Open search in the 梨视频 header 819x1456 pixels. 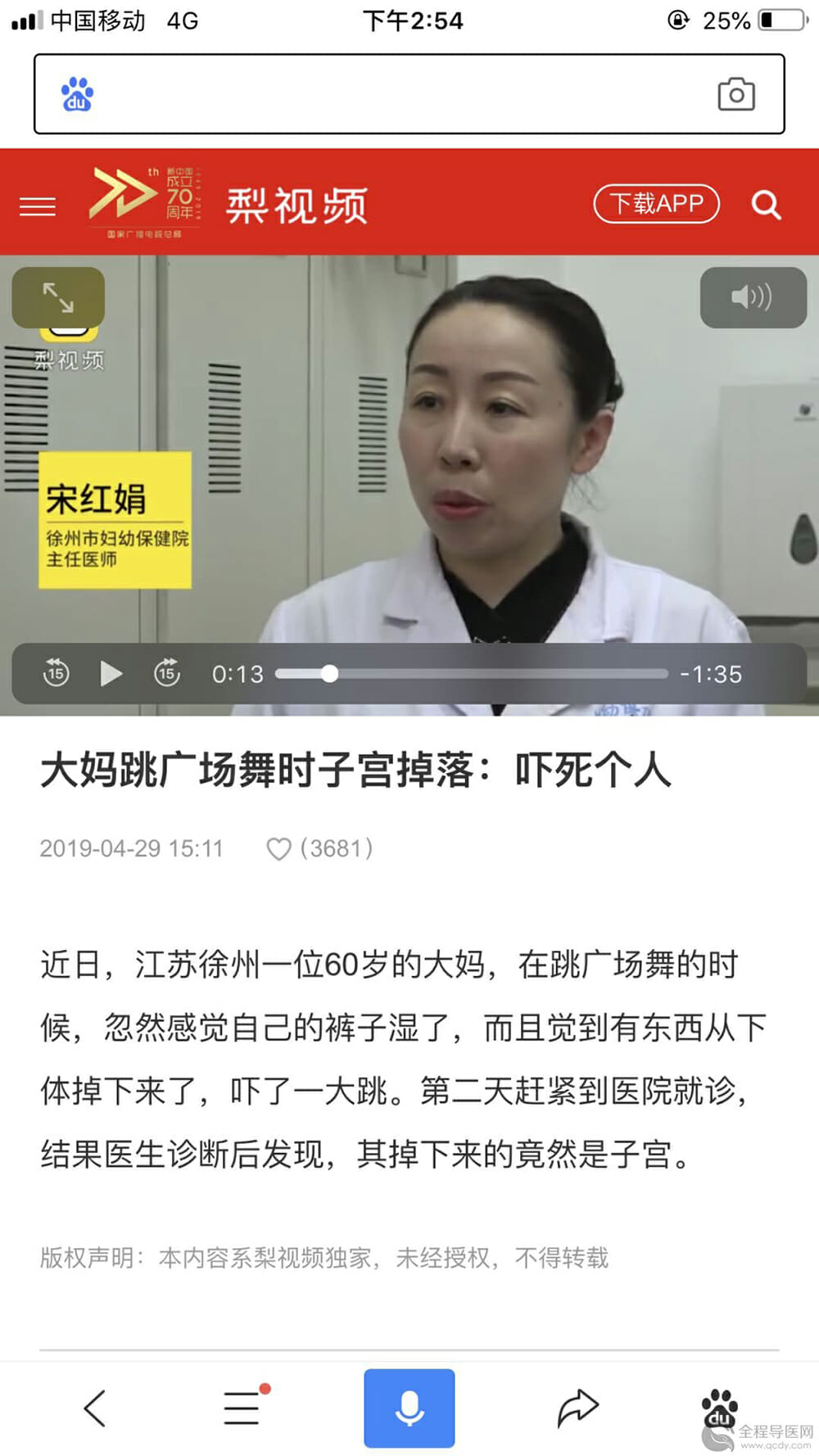pyautogui.click(x=766, y=205)
